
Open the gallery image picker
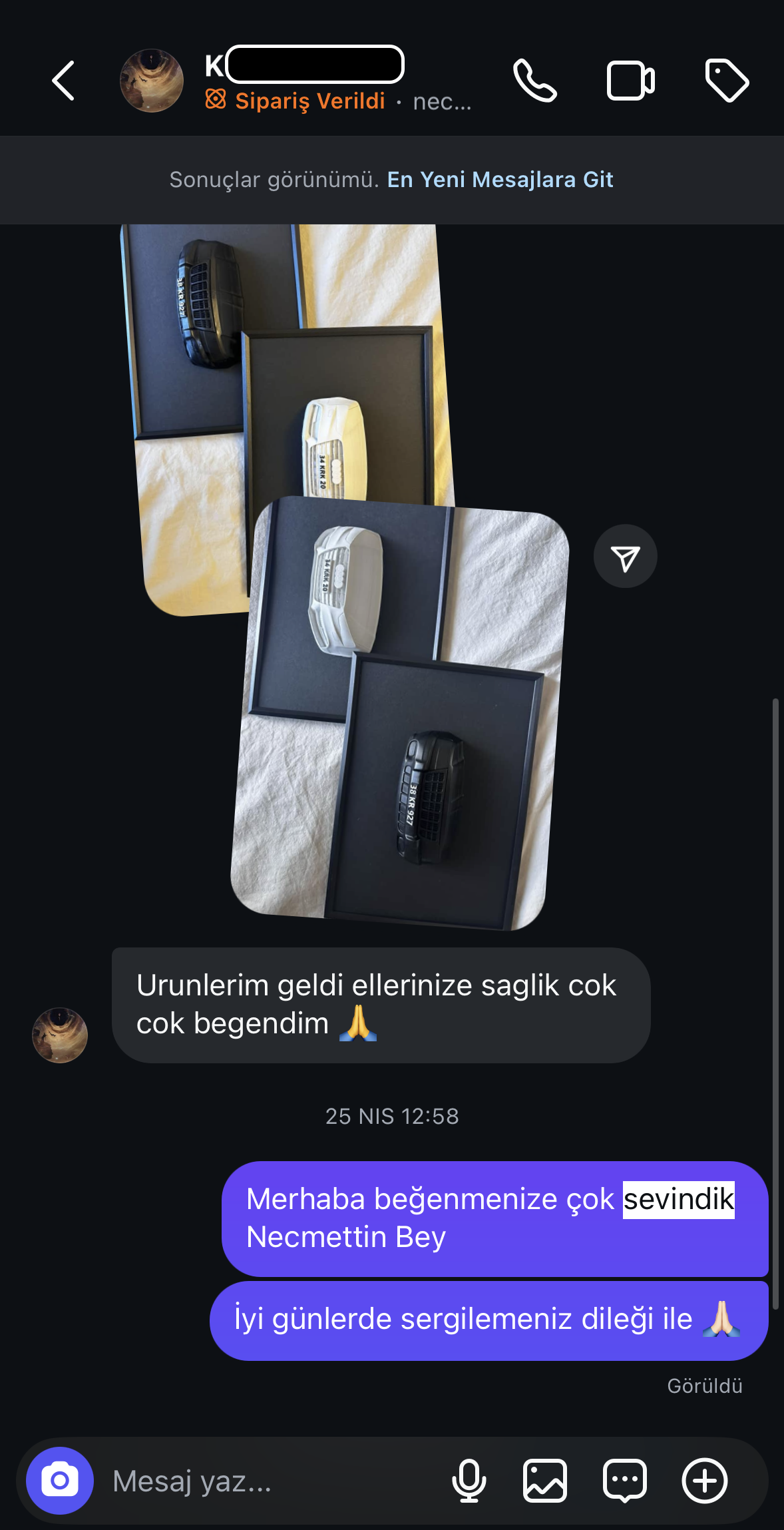[545, 1481]
